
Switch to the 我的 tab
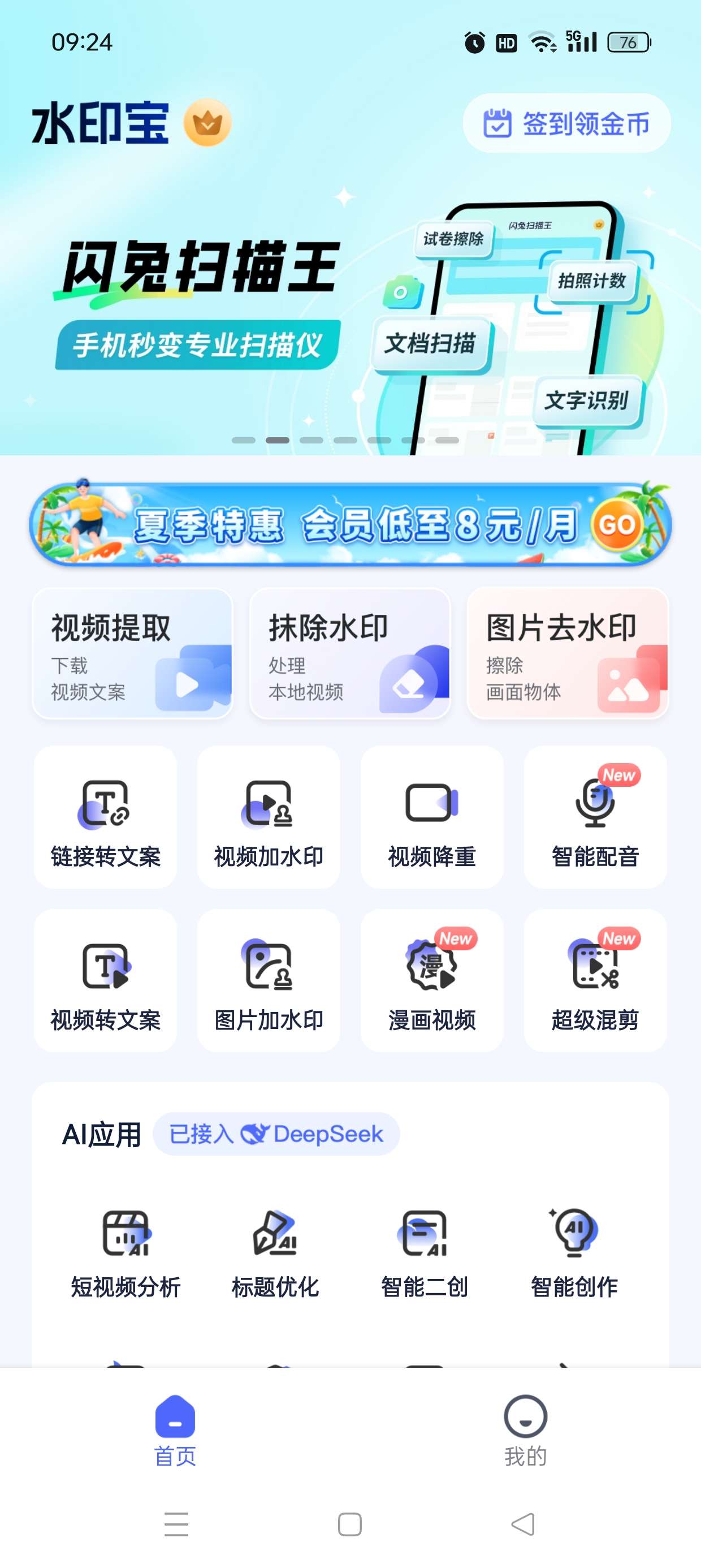click(525, 1431)
